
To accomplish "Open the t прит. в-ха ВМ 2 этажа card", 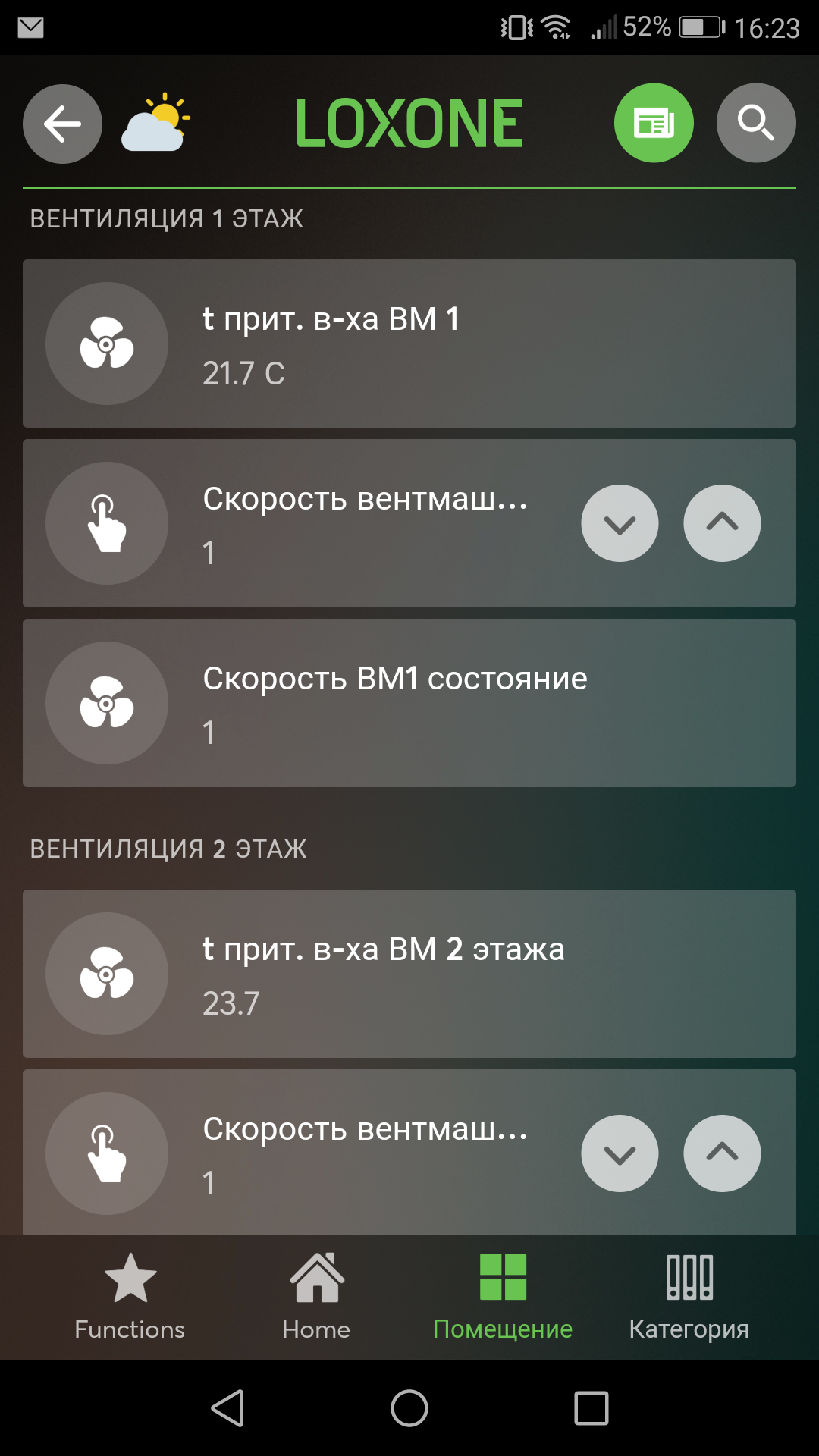I will [x=409, y=974].
